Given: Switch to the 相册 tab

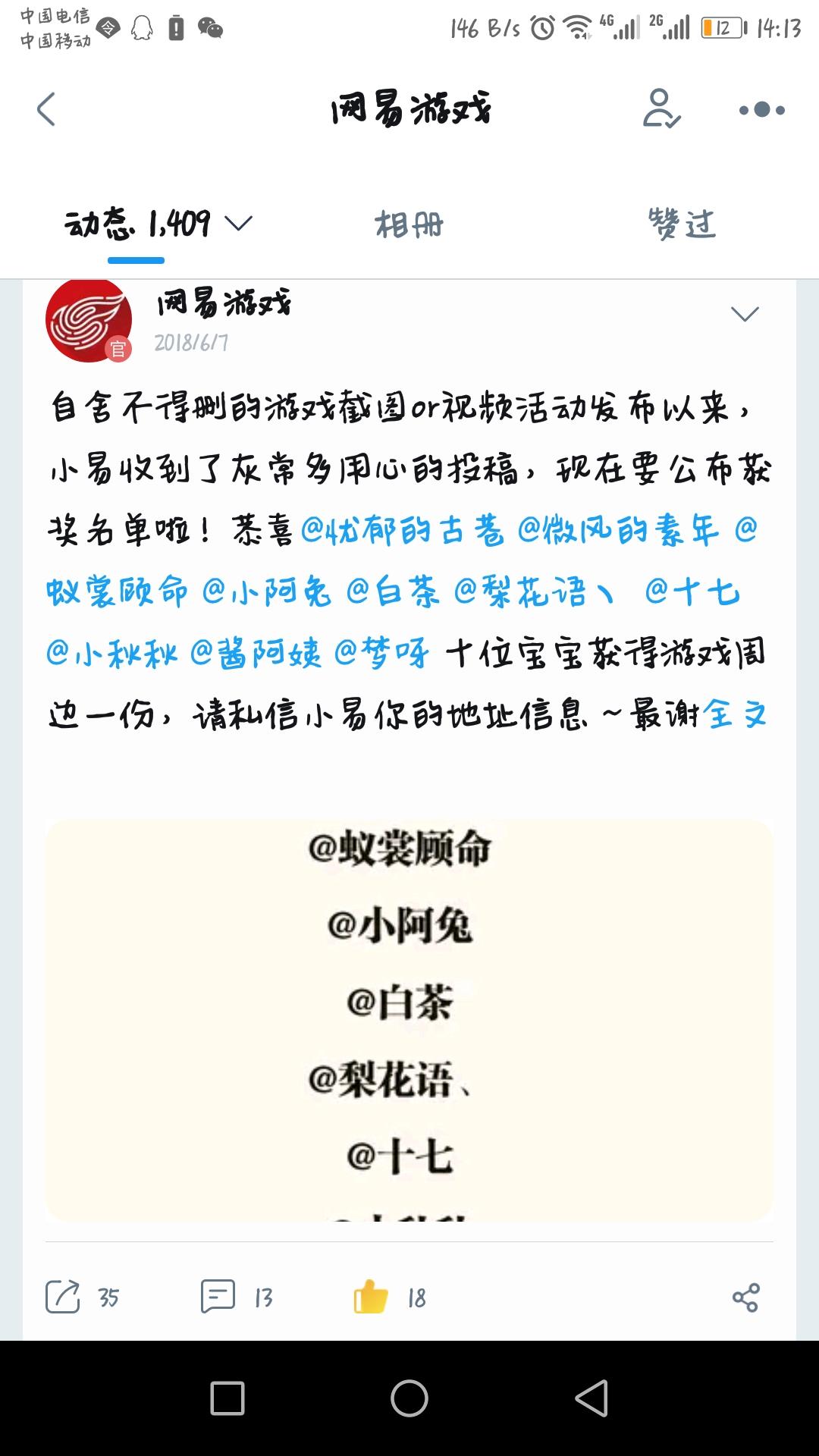Looking at the screenshot, I should (409, 225).
